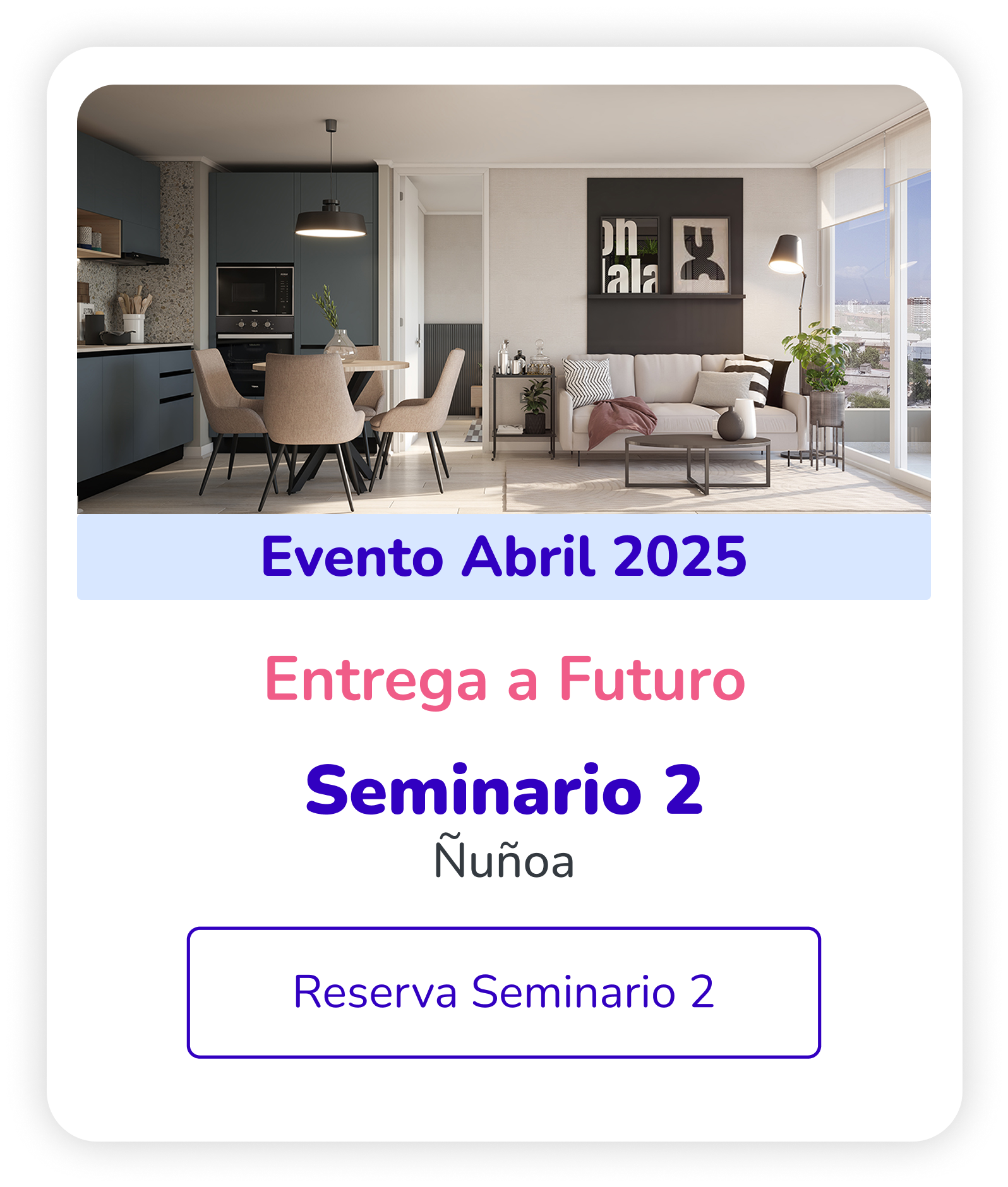
Task: Tap the Reserva Seminario 2 button
Action: (503, 992)
